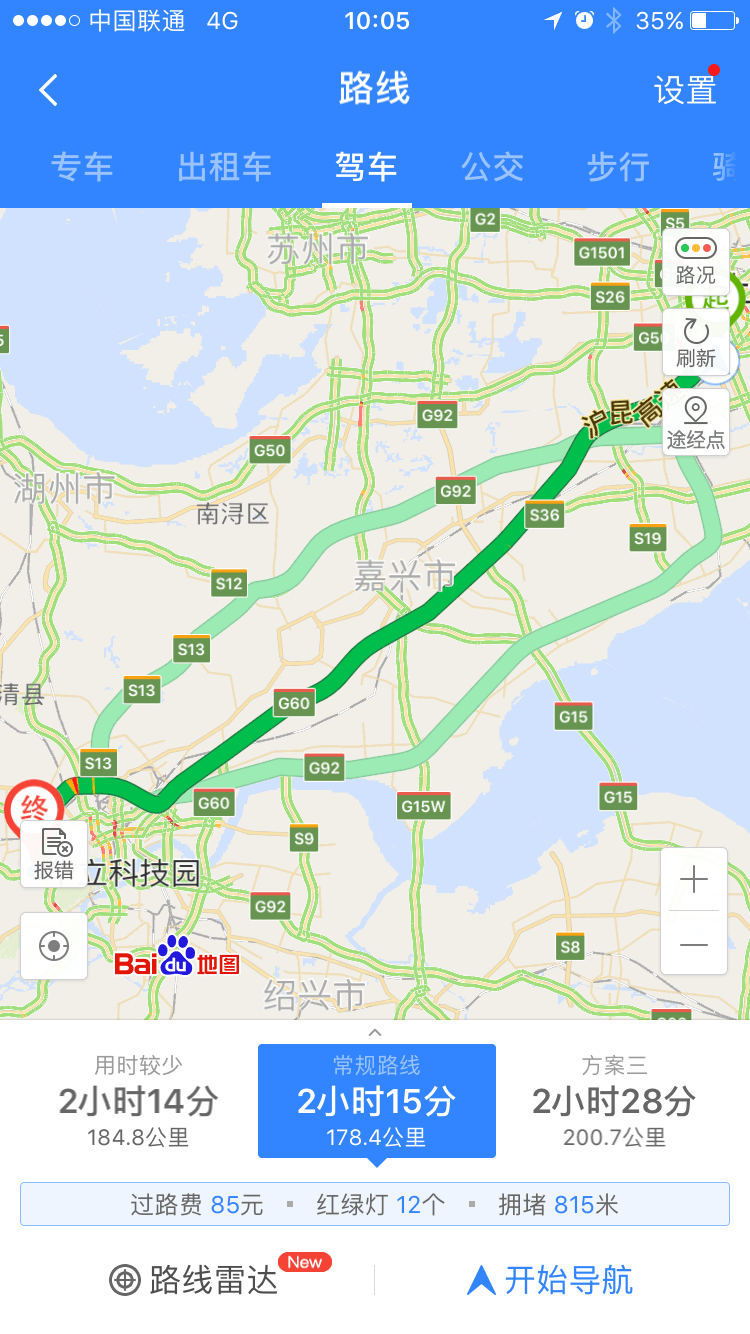The height and width of the screenshot is (1334, 750).
Task: Toggle 路况 traffic layer
Action: pos(695,261)
